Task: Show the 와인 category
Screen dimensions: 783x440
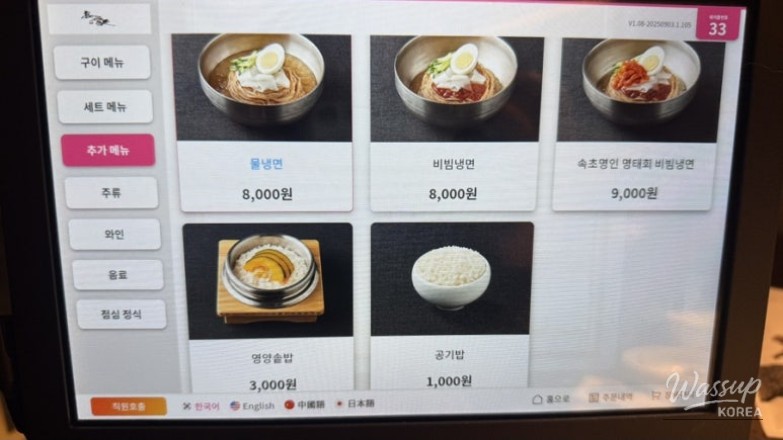Action: [114, 234]
